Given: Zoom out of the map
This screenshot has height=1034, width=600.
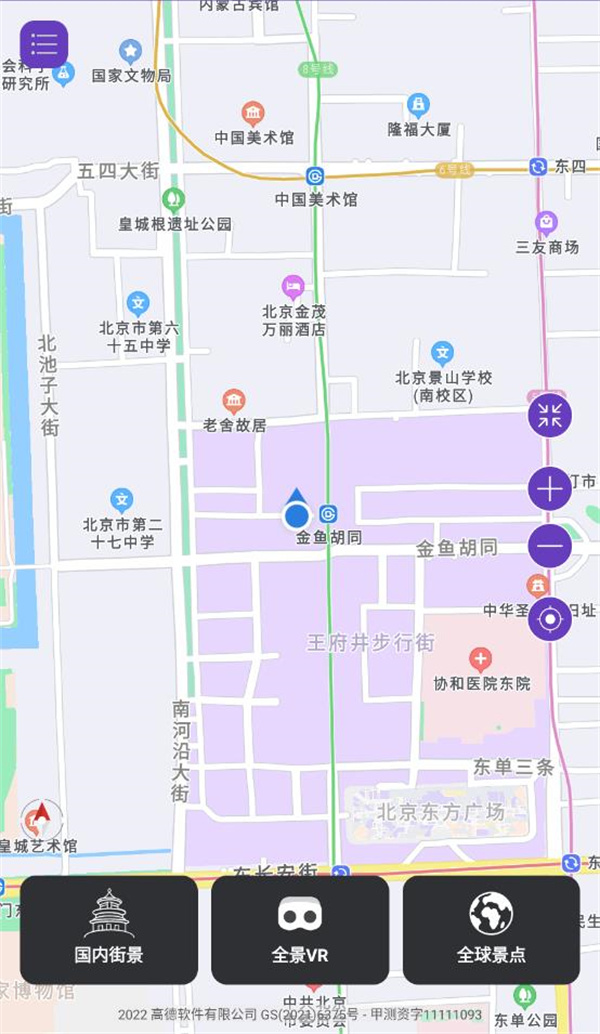Looking at the screenshot, I should pyautogui.click(x=550, y=547).
